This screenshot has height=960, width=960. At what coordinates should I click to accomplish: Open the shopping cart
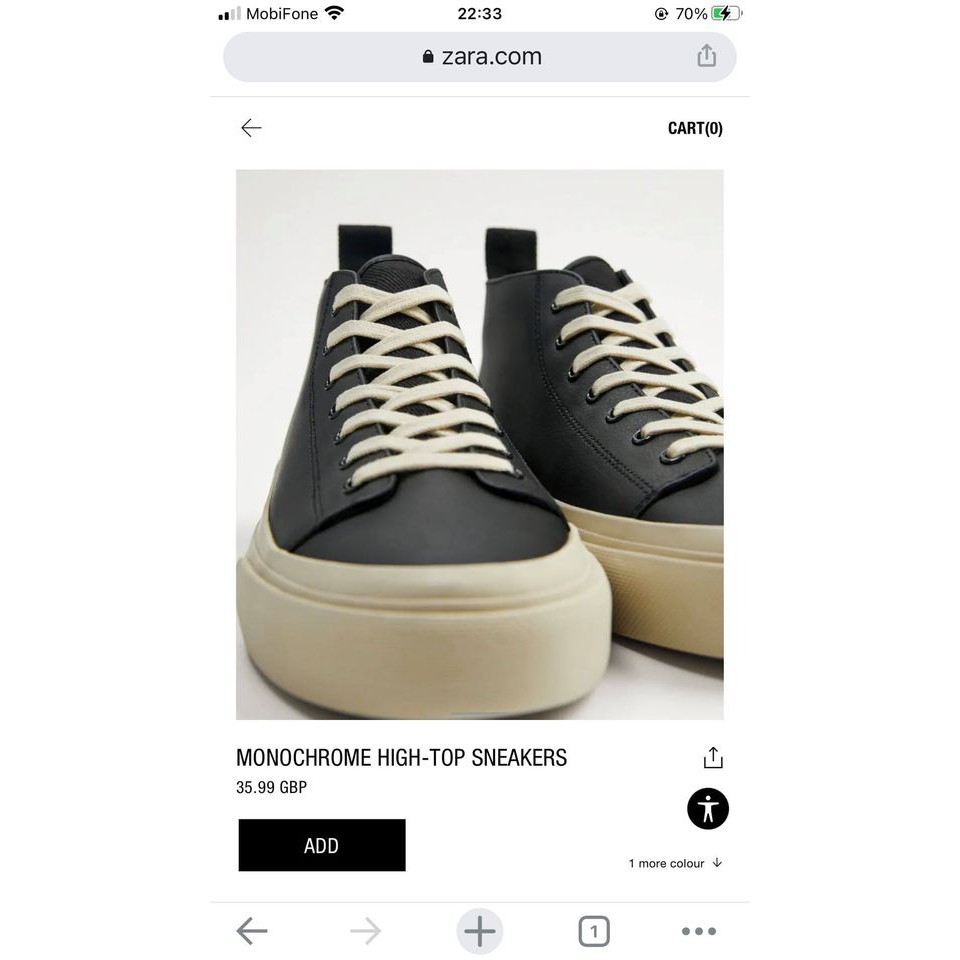point(694,128)
